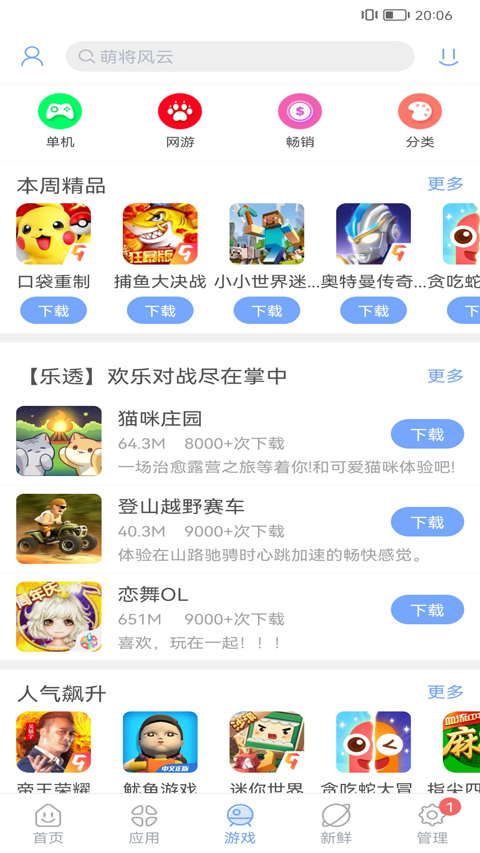Open the 登山越野赛车 game details
This screenshot has width=480, height=853.
[240, 529]
